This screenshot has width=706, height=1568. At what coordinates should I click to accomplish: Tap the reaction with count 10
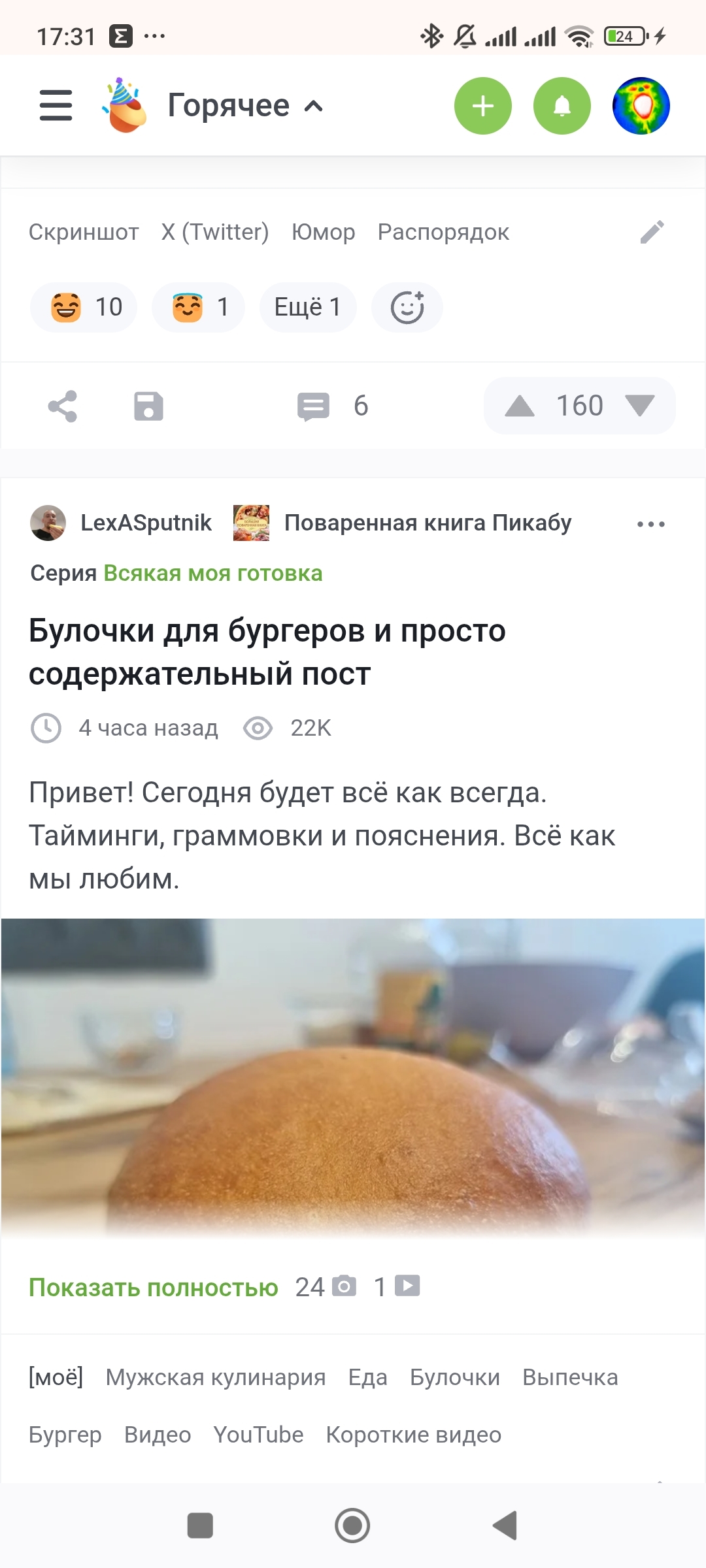(84, 307)
